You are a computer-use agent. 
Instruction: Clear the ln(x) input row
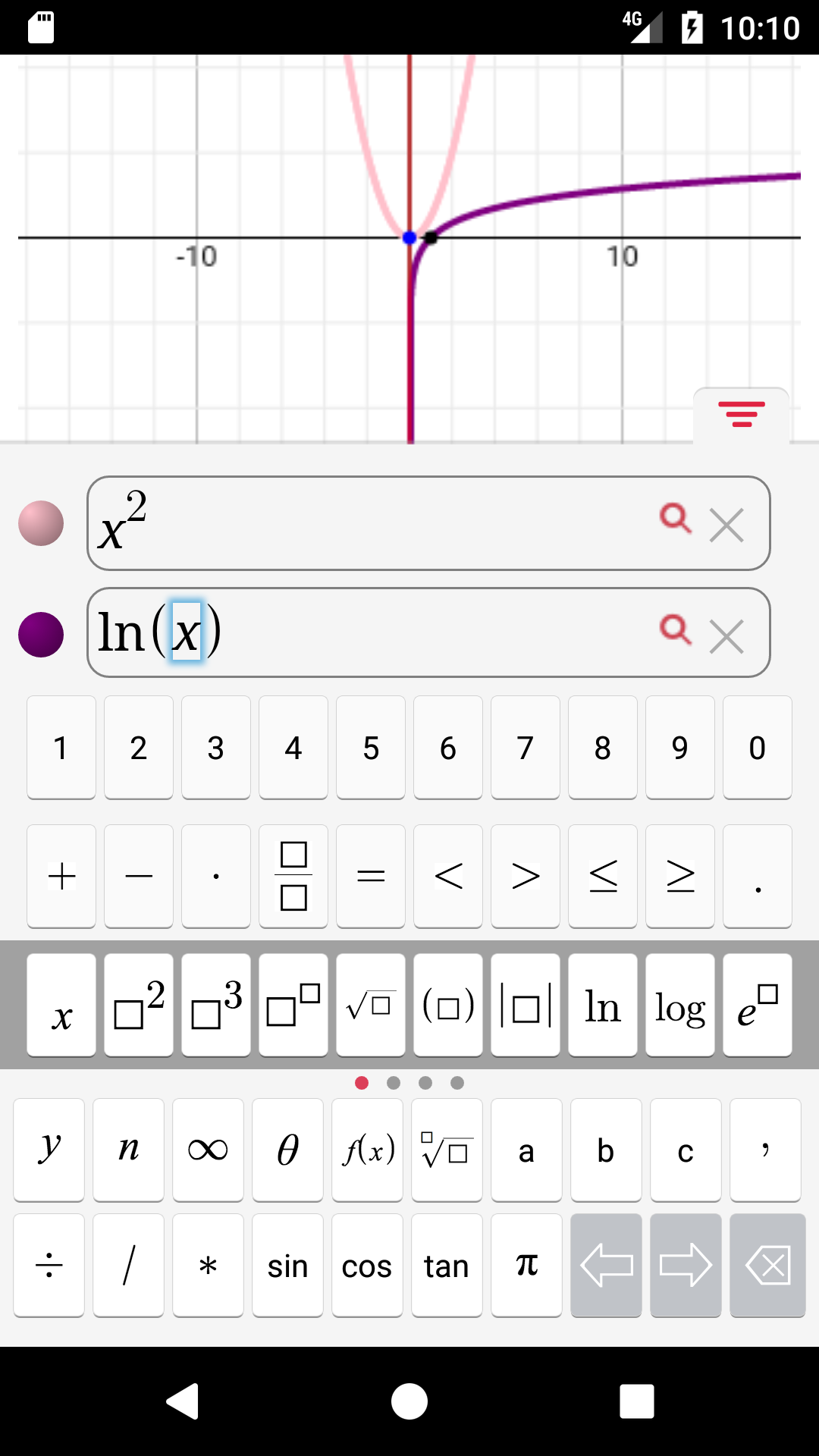point(726,637)
